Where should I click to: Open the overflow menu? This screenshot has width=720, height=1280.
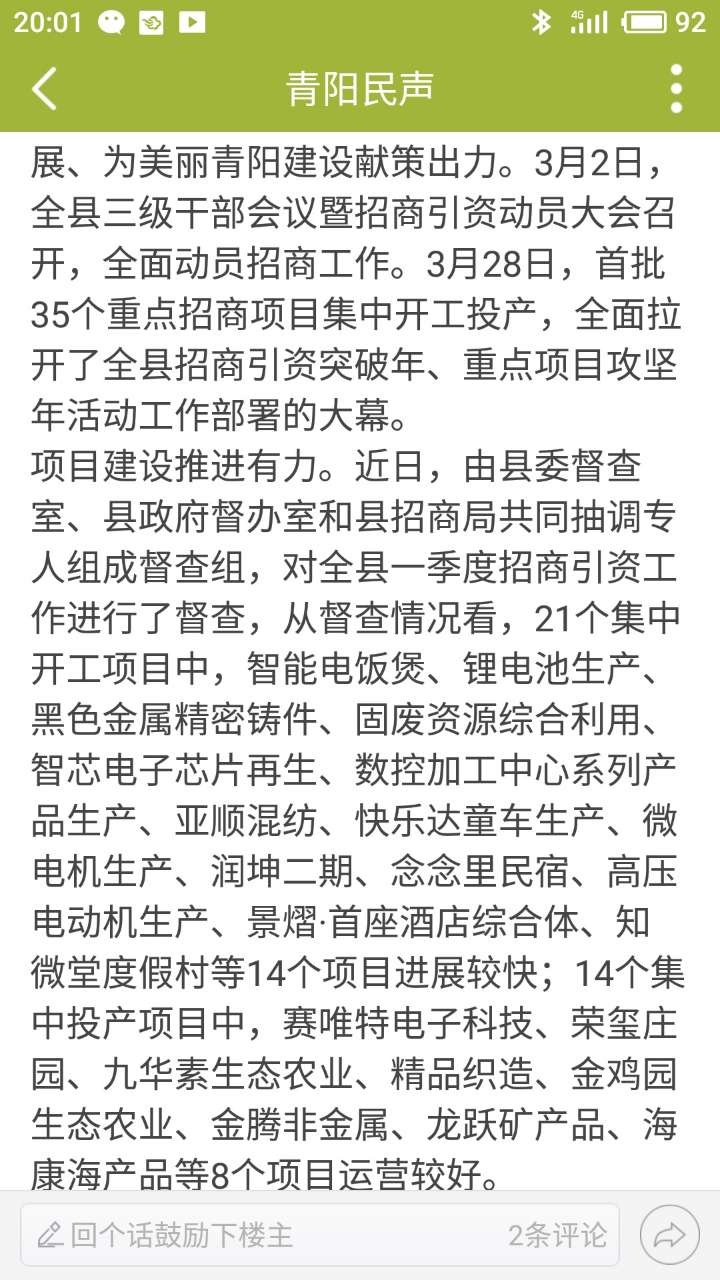click(x=677, y=89)
